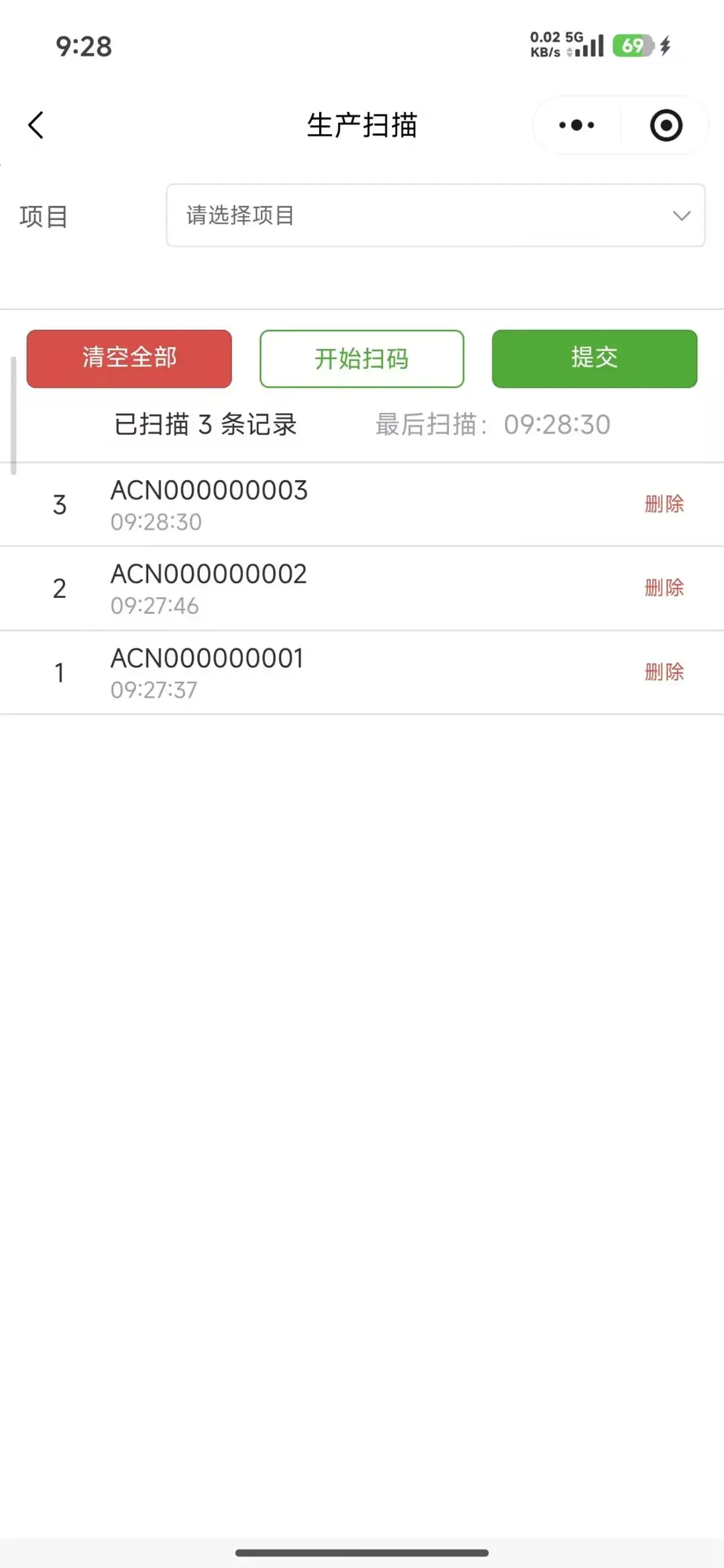Start scanning with 开始扫码
The width and height of the screenshot is (724, 1568).
362,359
